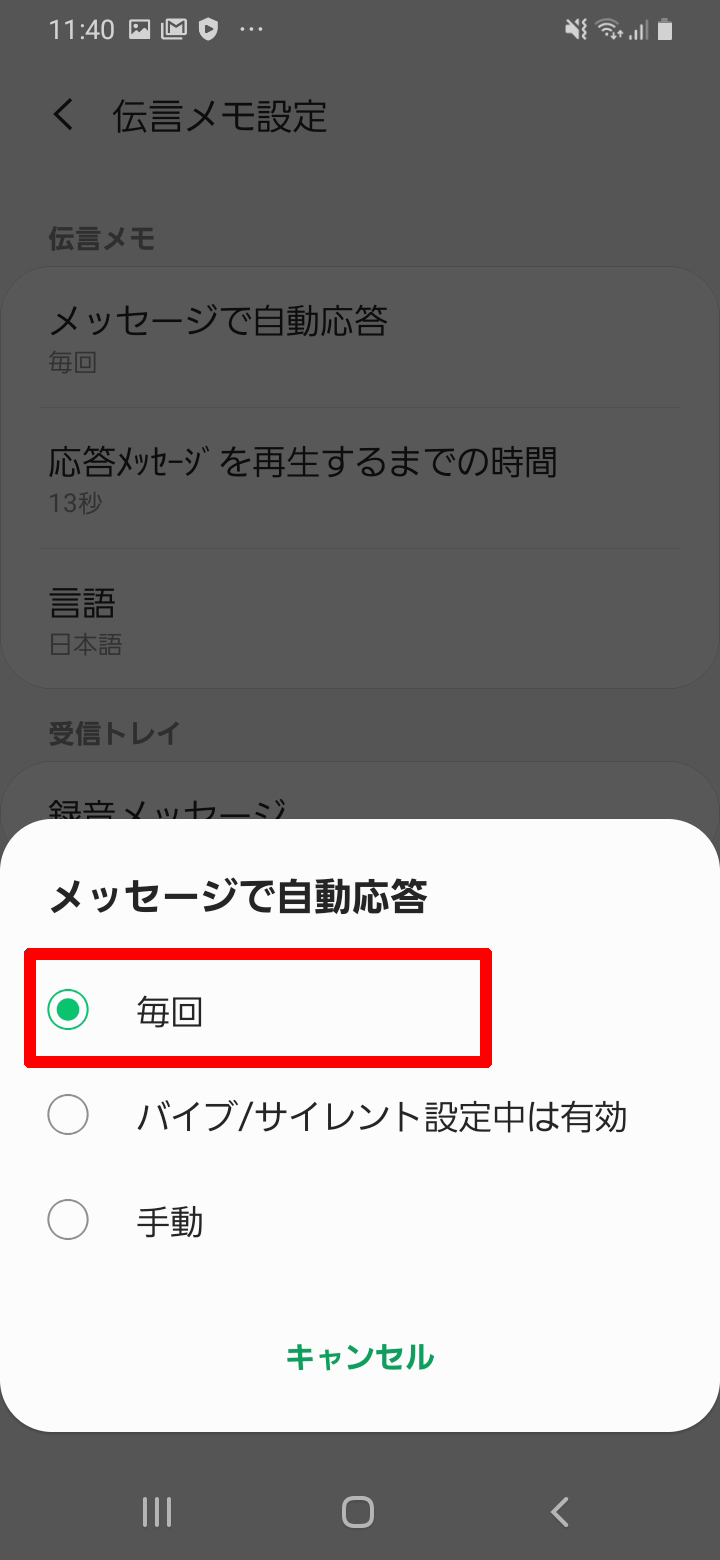Choose バイブ/サイレント設定中は有効 option
The image size is (720, 1560).
(x=360, y=1116)
